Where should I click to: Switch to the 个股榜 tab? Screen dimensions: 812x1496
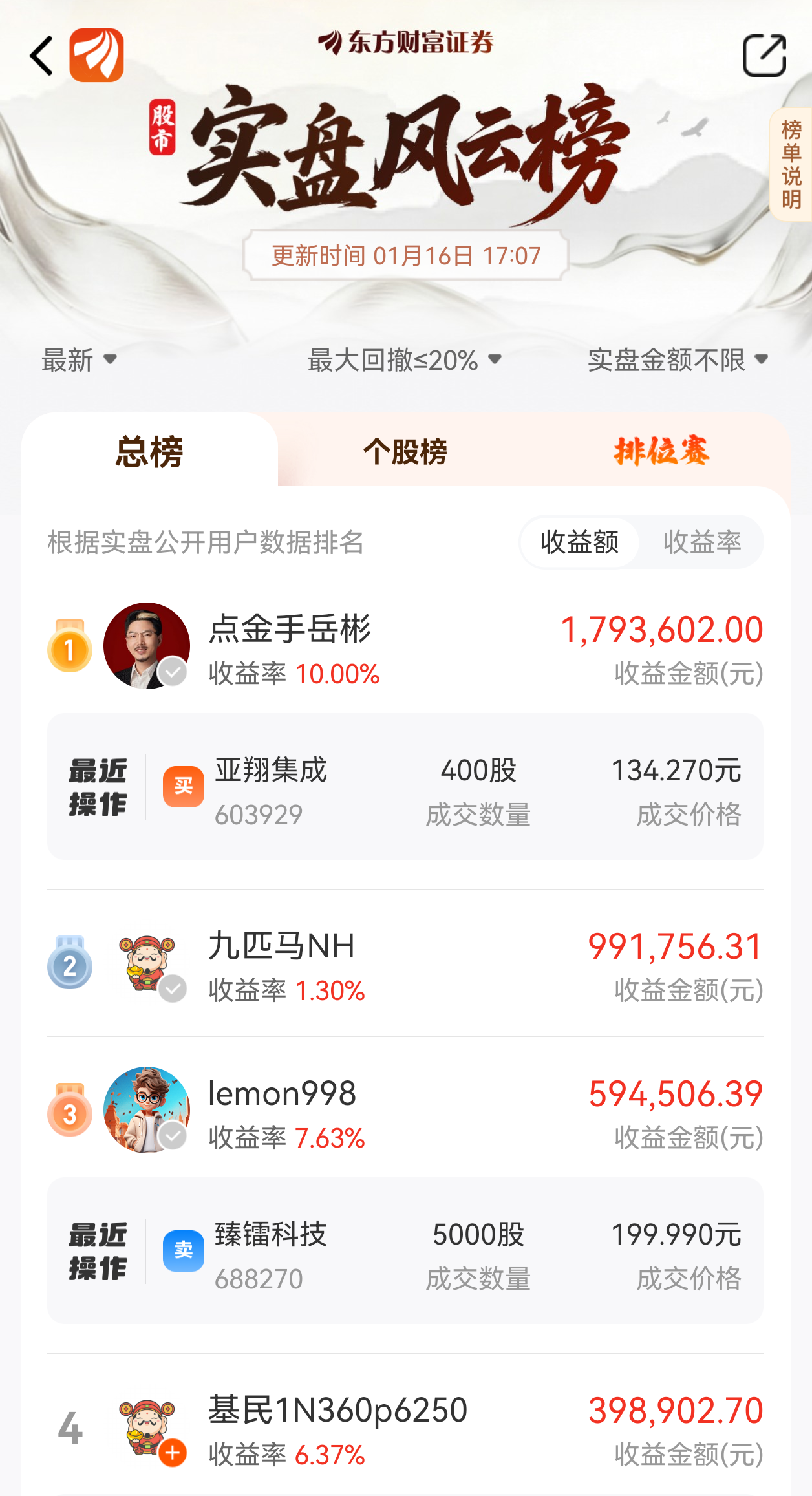click(x=406, y=453)
